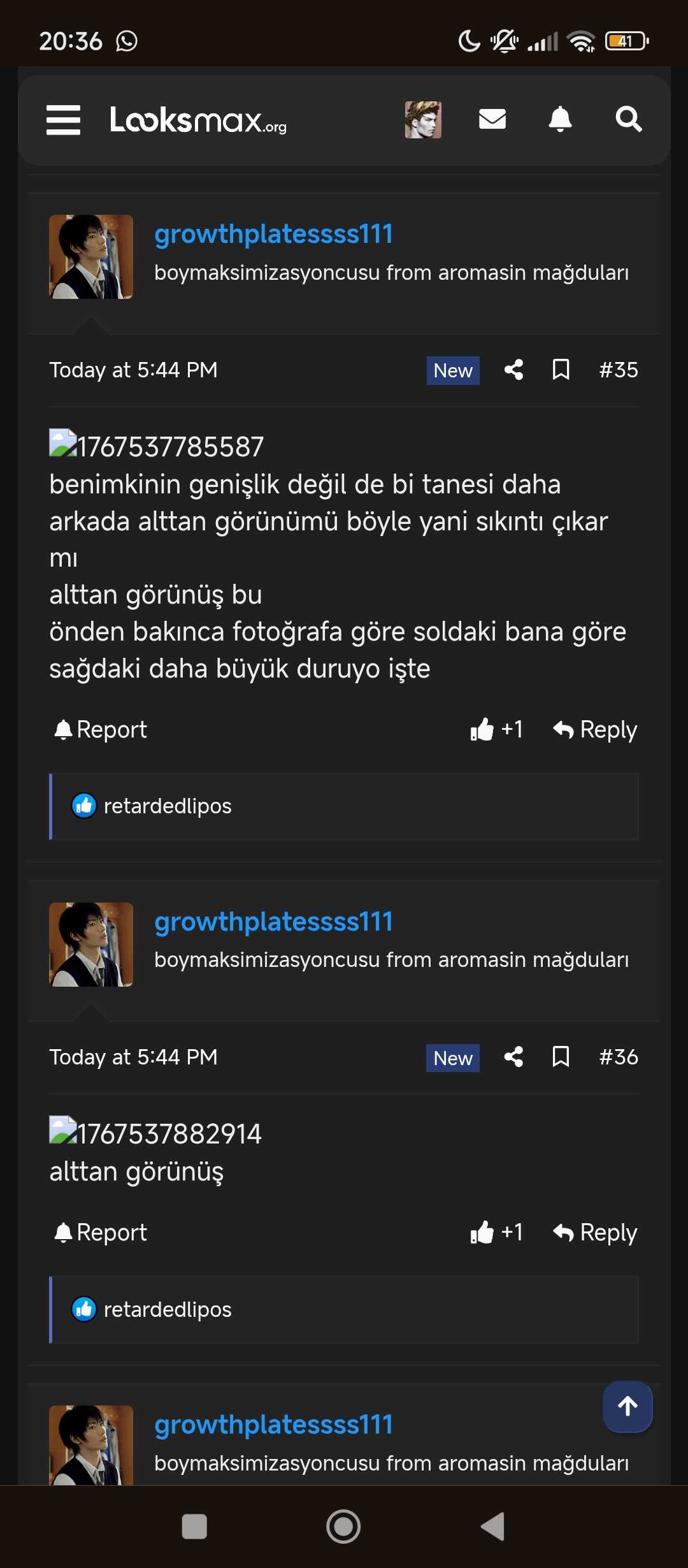The image size is (688, 1568).
Task: Jump to top with arrow button
Action: tap(627, 1406)
